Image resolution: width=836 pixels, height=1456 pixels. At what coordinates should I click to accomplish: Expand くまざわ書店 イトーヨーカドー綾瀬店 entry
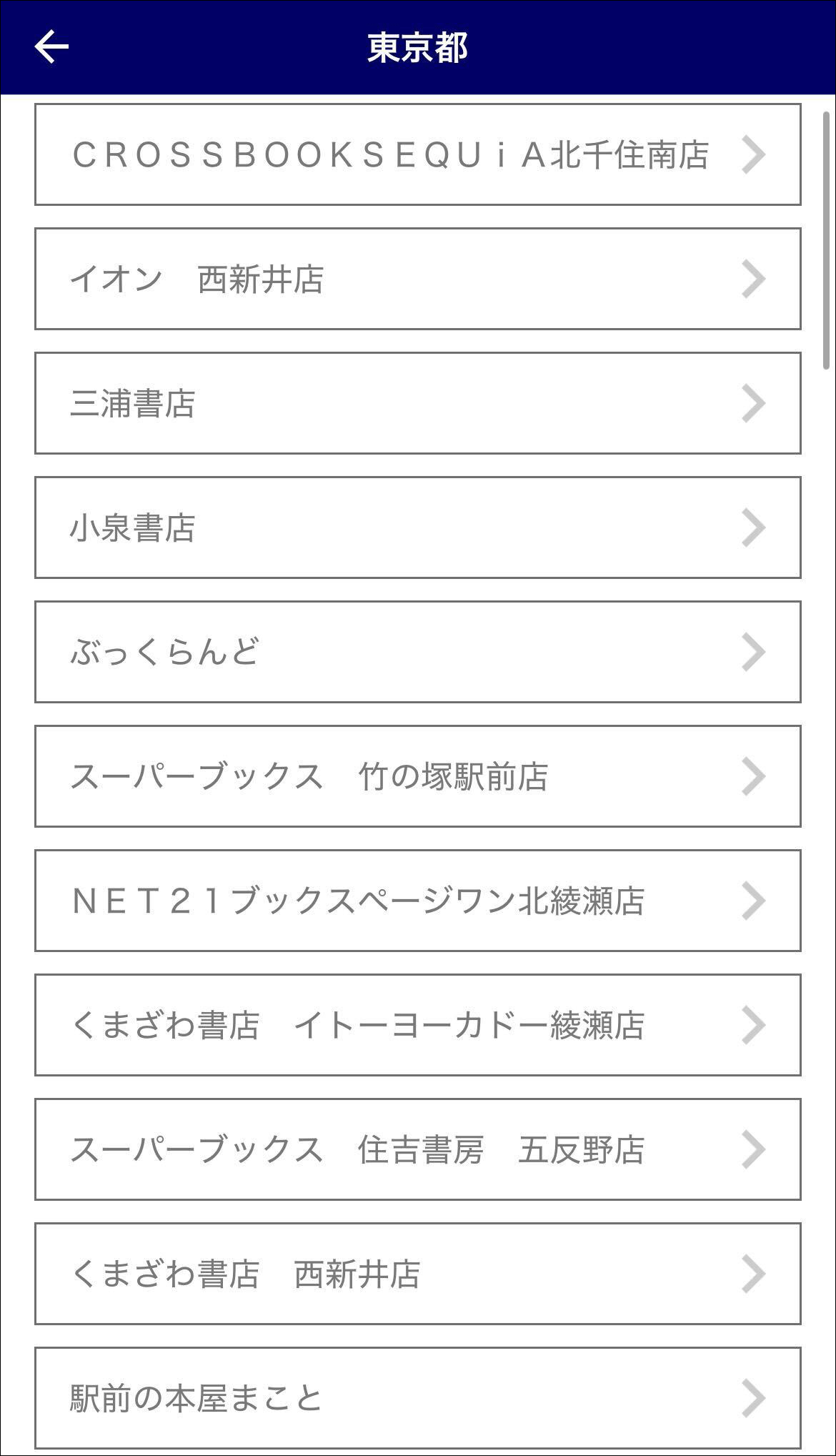(753, 1026)
